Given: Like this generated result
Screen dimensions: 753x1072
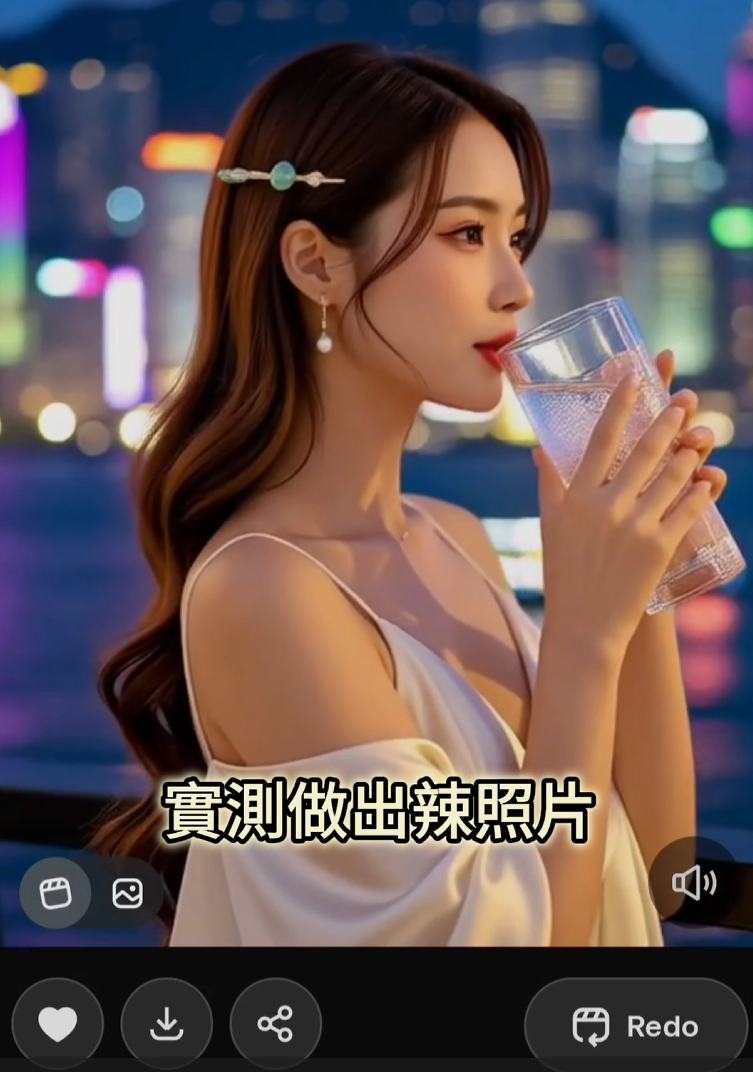Looking at the screenshot, I should tap(57, 1024).
